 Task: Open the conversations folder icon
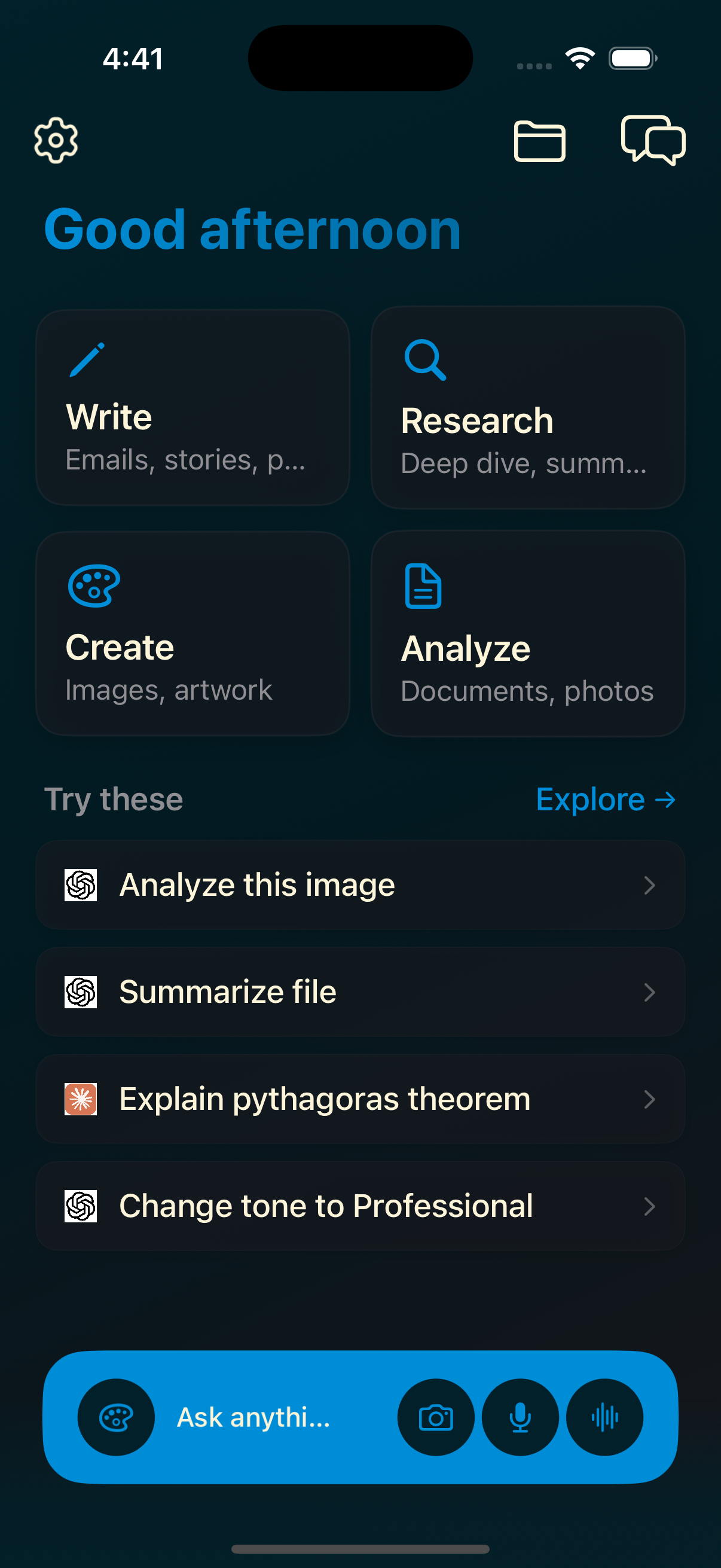click(540, 141)
